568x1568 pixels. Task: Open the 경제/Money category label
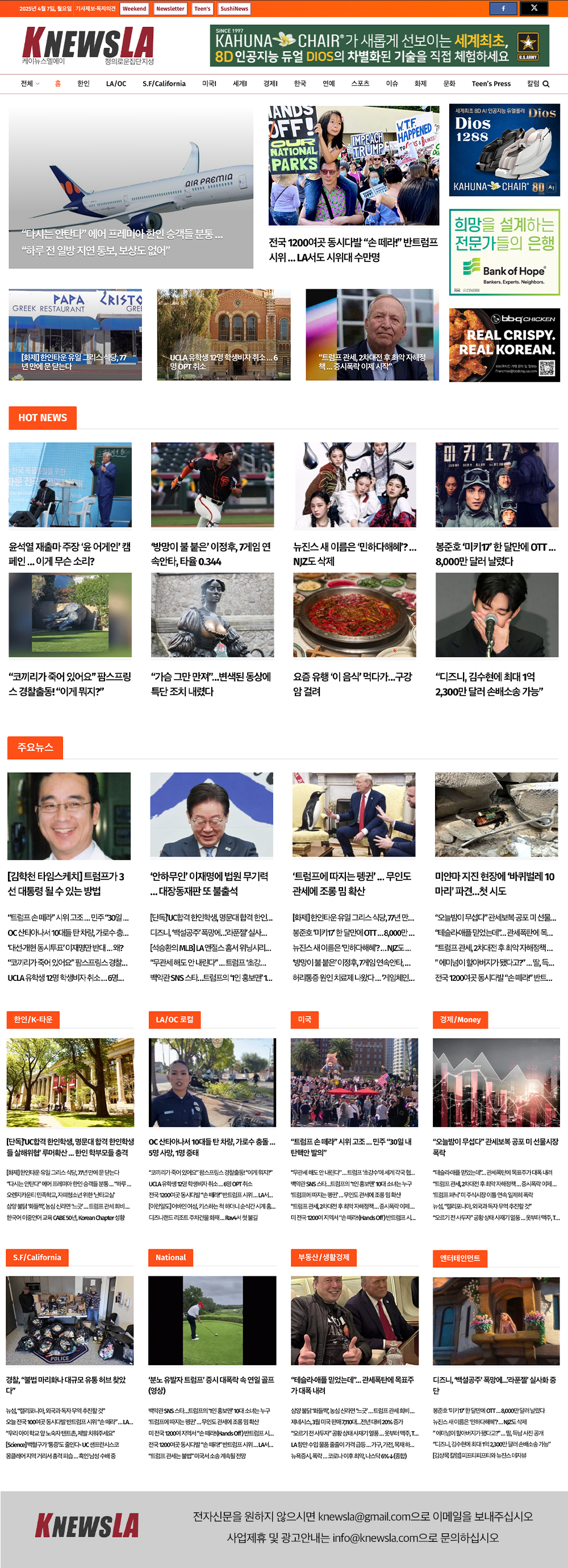(x=460, y=1020)
